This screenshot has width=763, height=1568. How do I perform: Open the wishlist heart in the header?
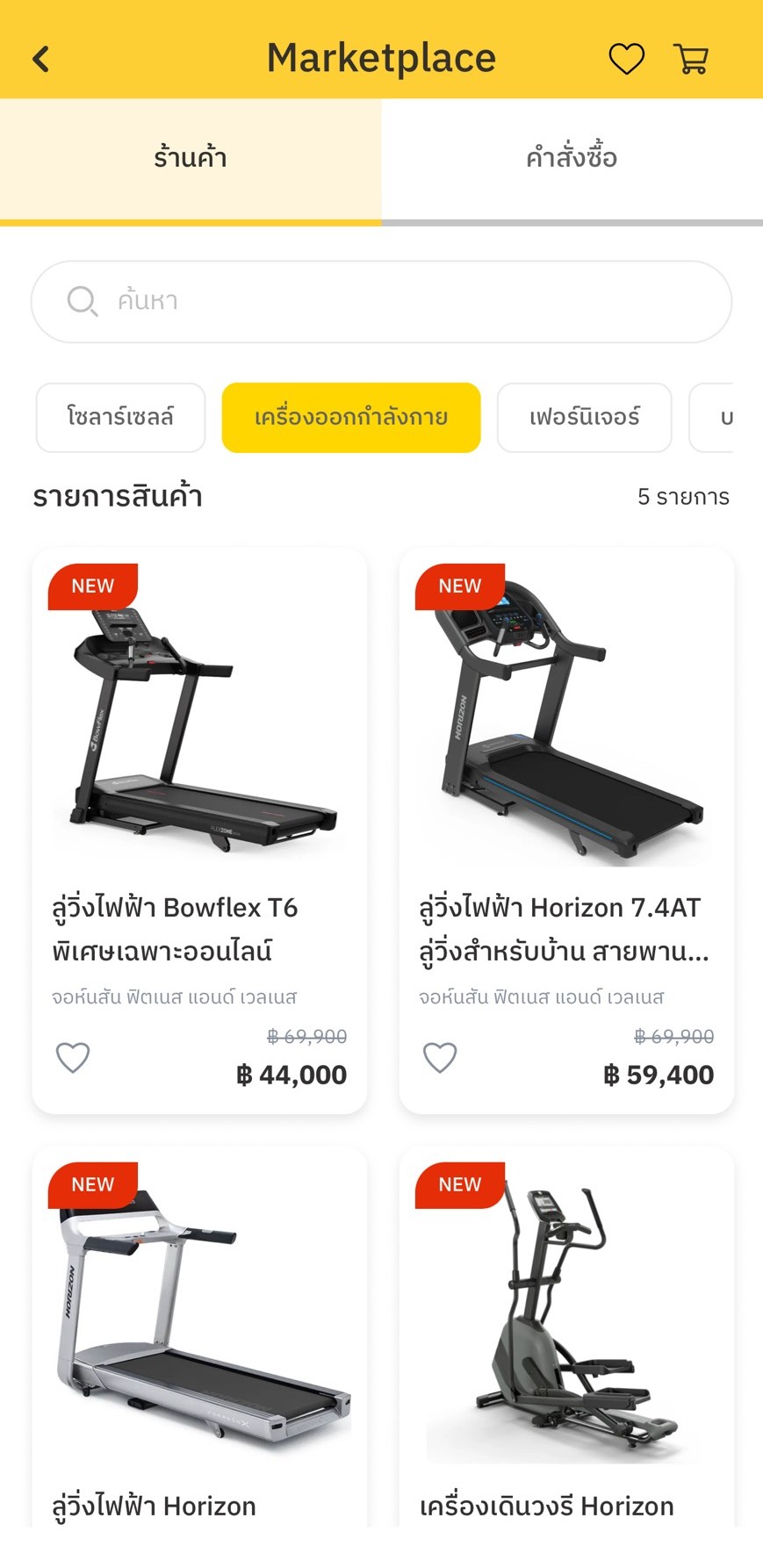[x=626, y=59]
